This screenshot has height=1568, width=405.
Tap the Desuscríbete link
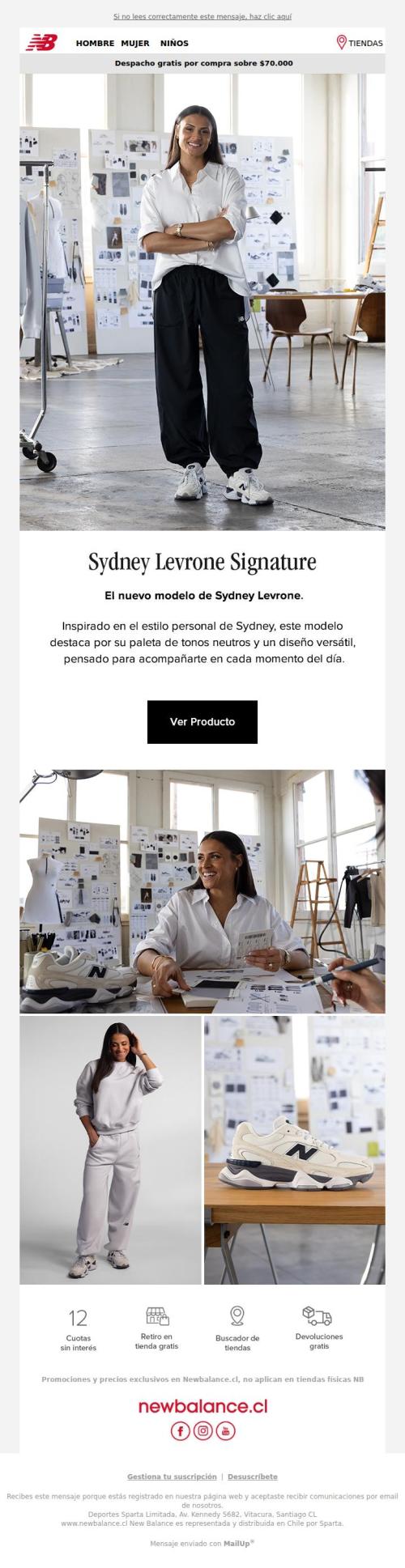point(252,1477)
